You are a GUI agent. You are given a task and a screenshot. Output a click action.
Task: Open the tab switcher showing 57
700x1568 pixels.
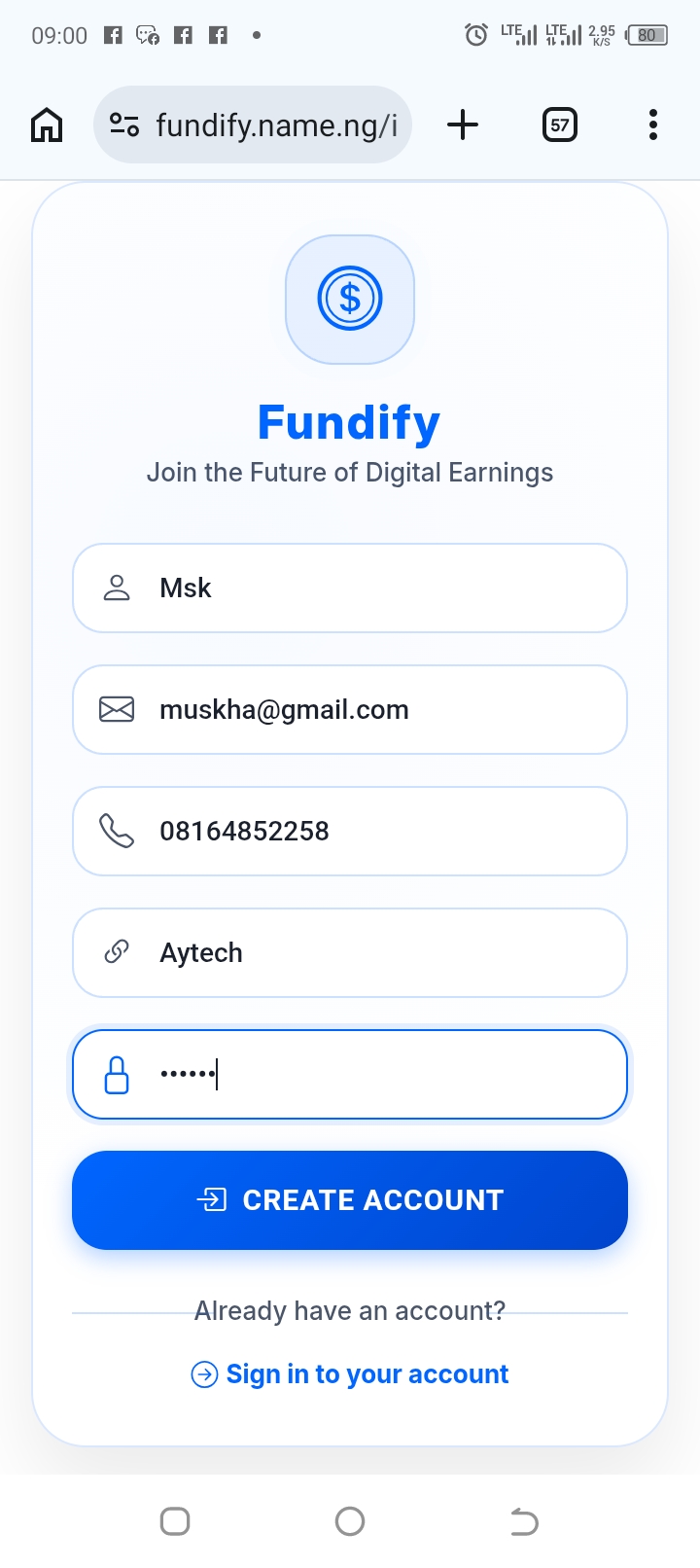(x=560, y=125)
